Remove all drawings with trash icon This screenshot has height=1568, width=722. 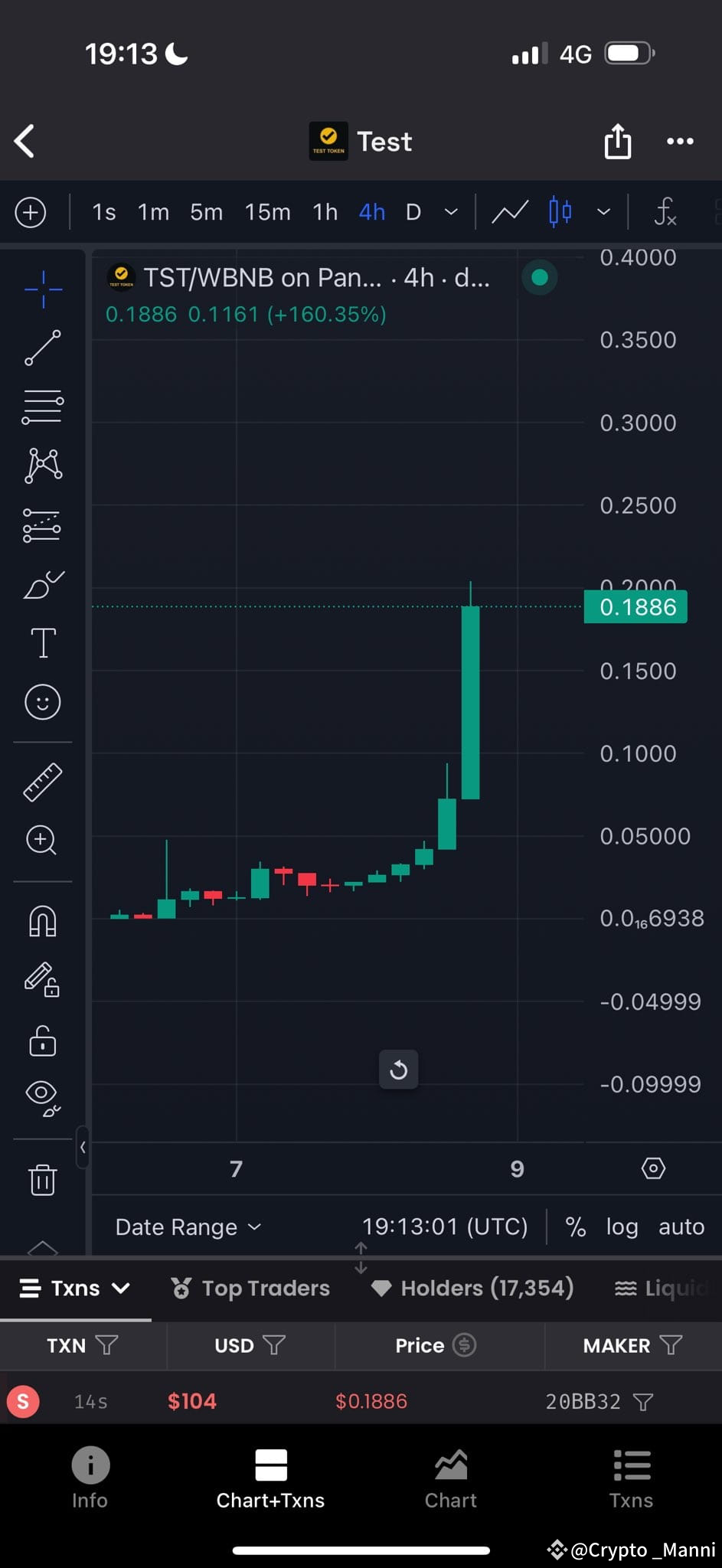coord(44,1179)
